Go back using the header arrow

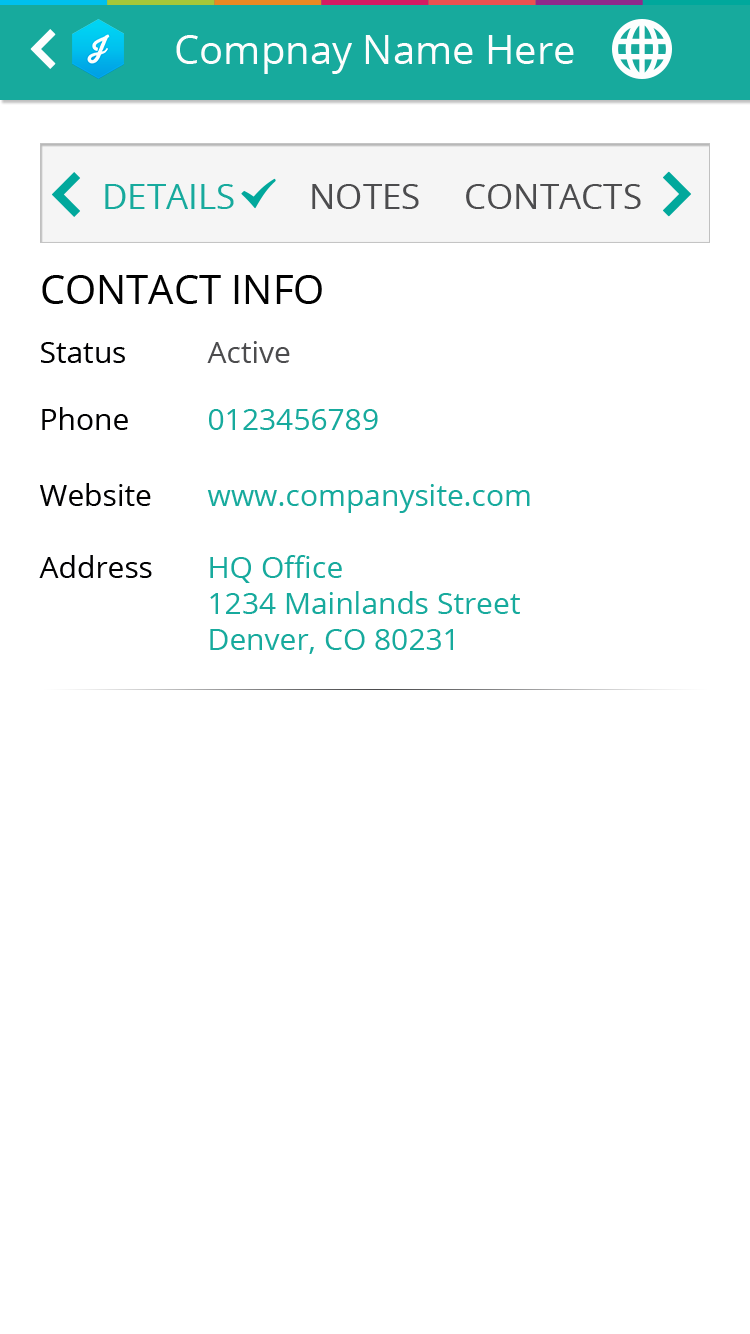[43, 49]
